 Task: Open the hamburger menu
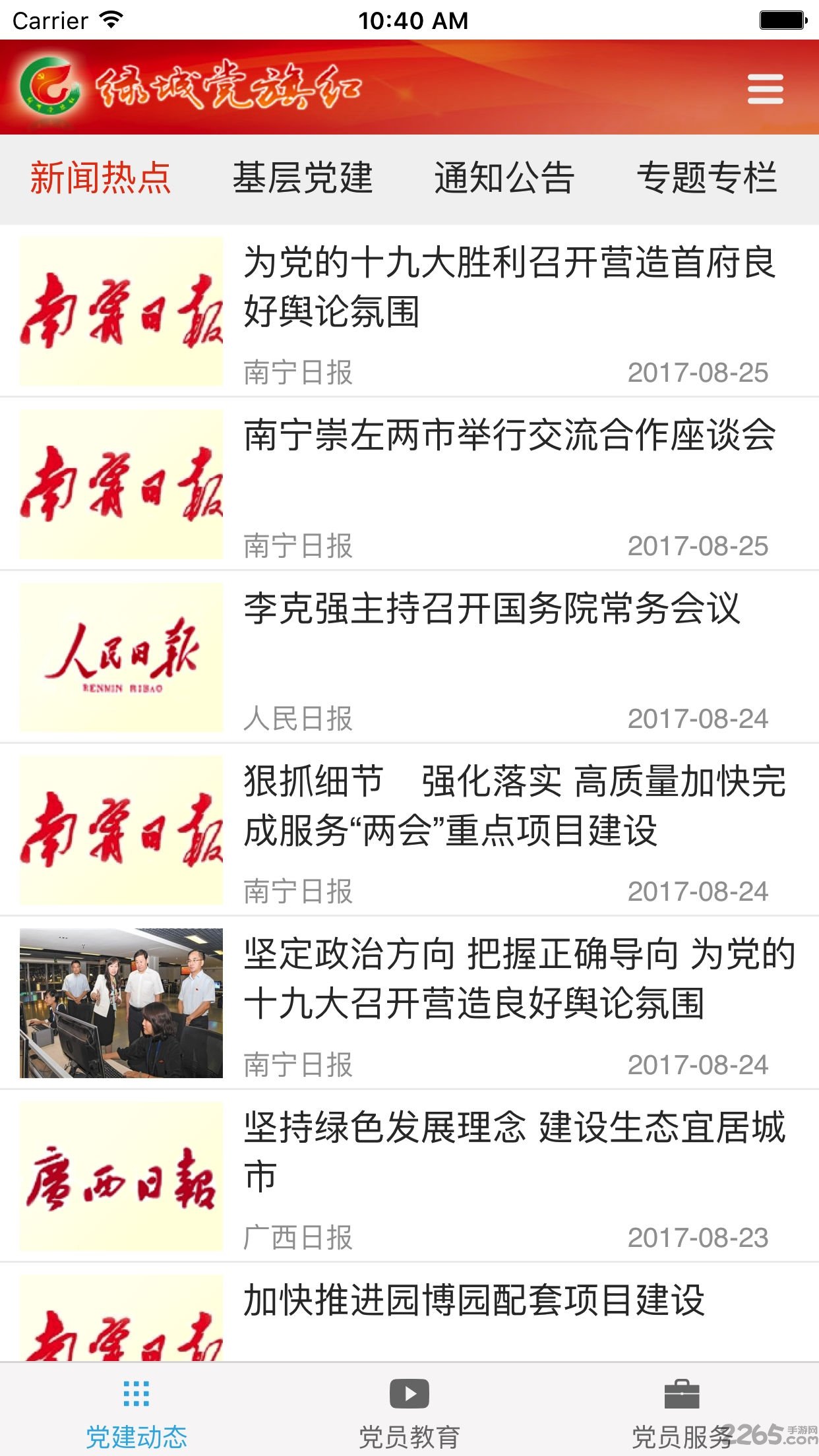click(x=765, y=89)
